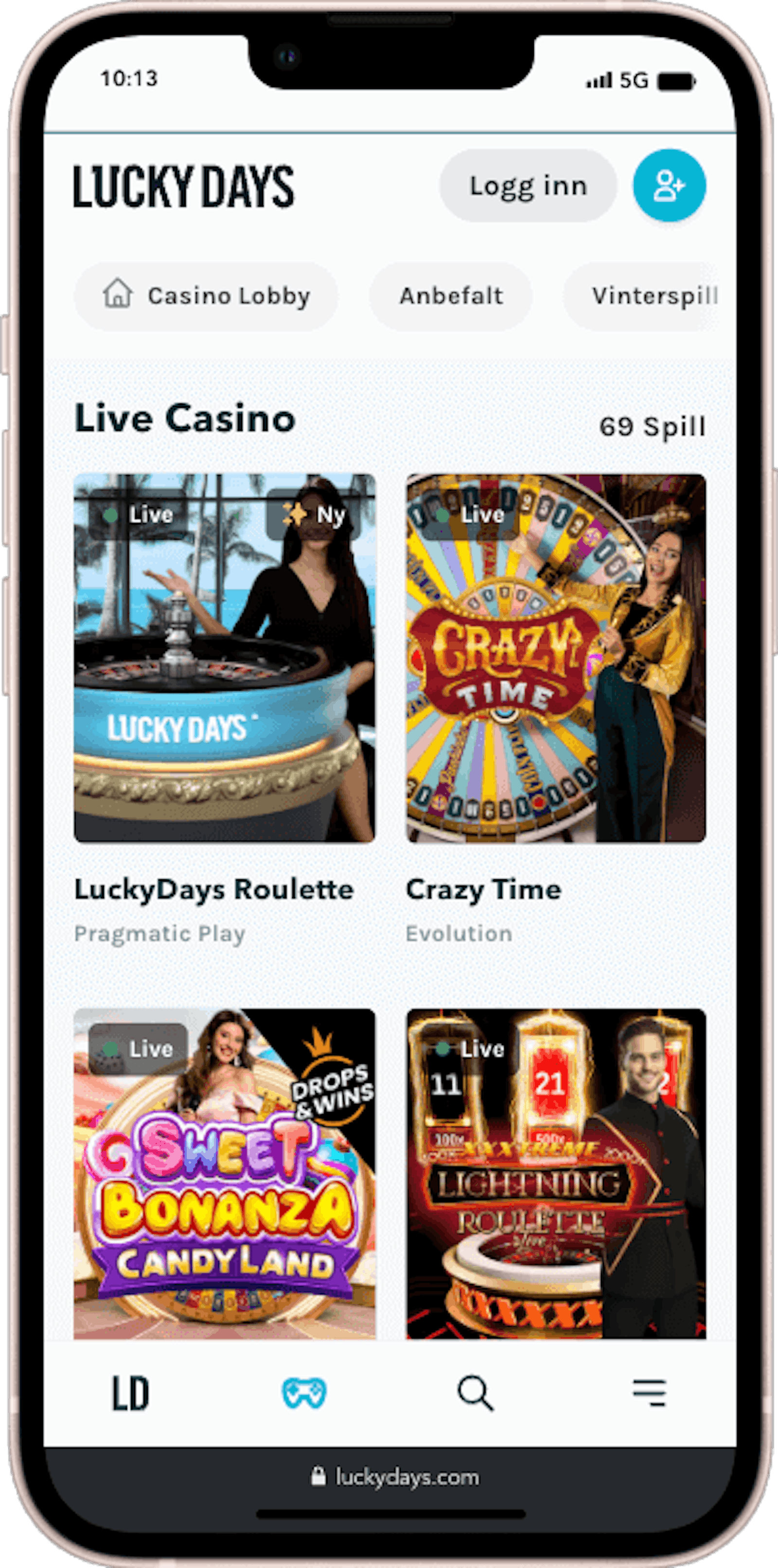This screenshot has width=778, height=1568.
Task: Tap the Logg inn button
Action: point(528,186)
